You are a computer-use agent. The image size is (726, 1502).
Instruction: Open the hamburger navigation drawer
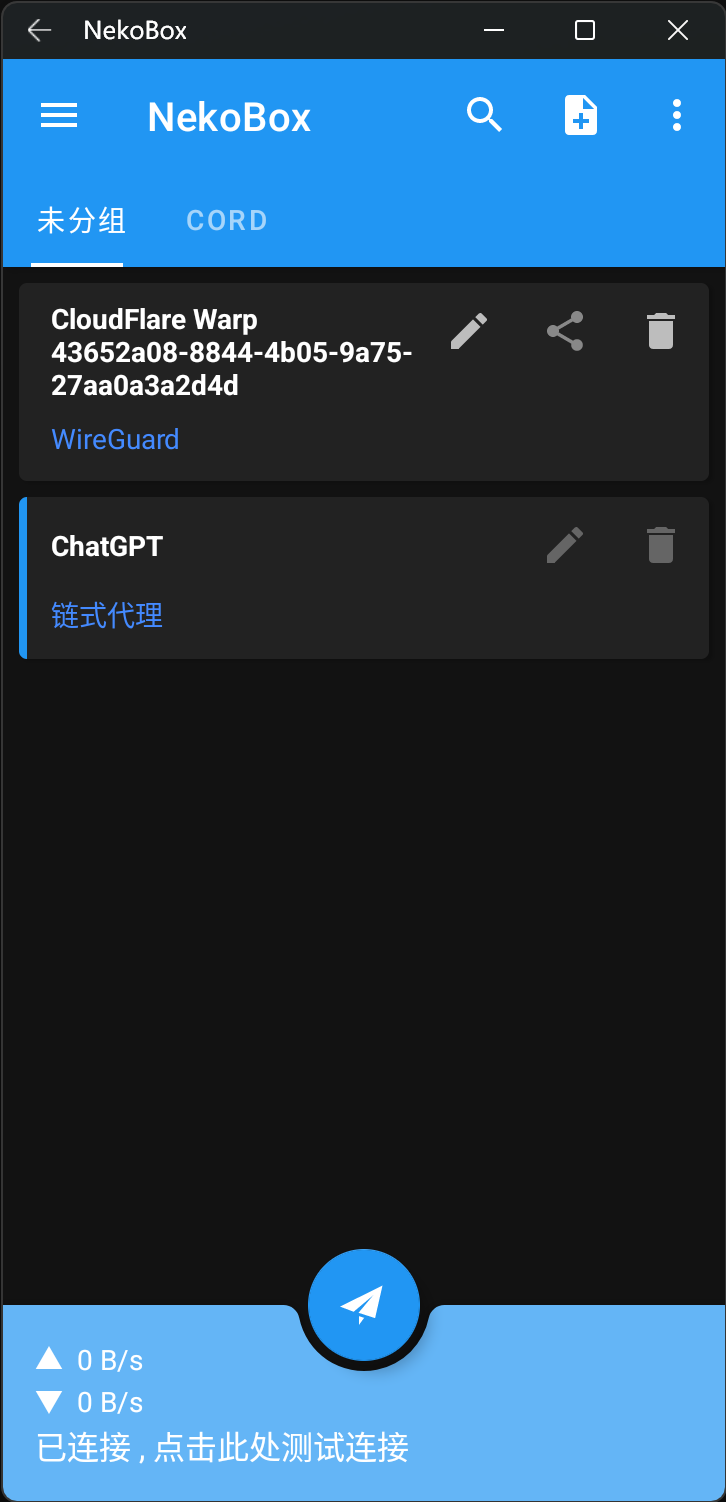point(59,117)
